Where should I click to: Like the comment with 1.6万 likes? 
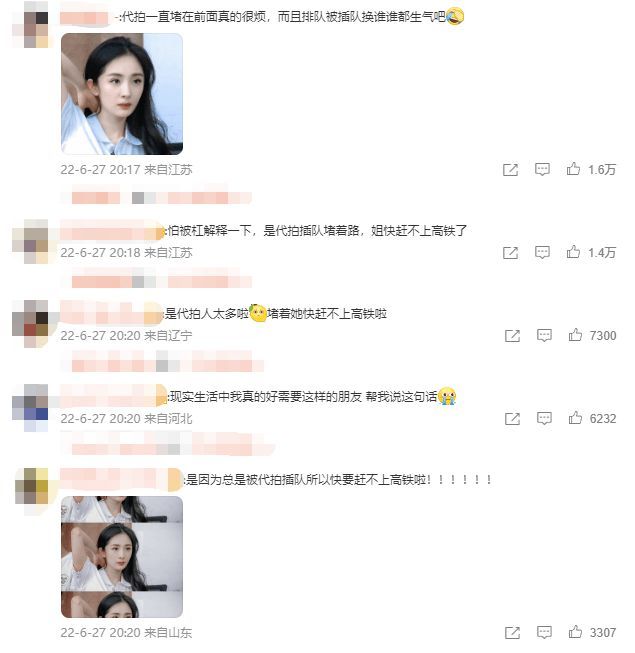[573, 170]
